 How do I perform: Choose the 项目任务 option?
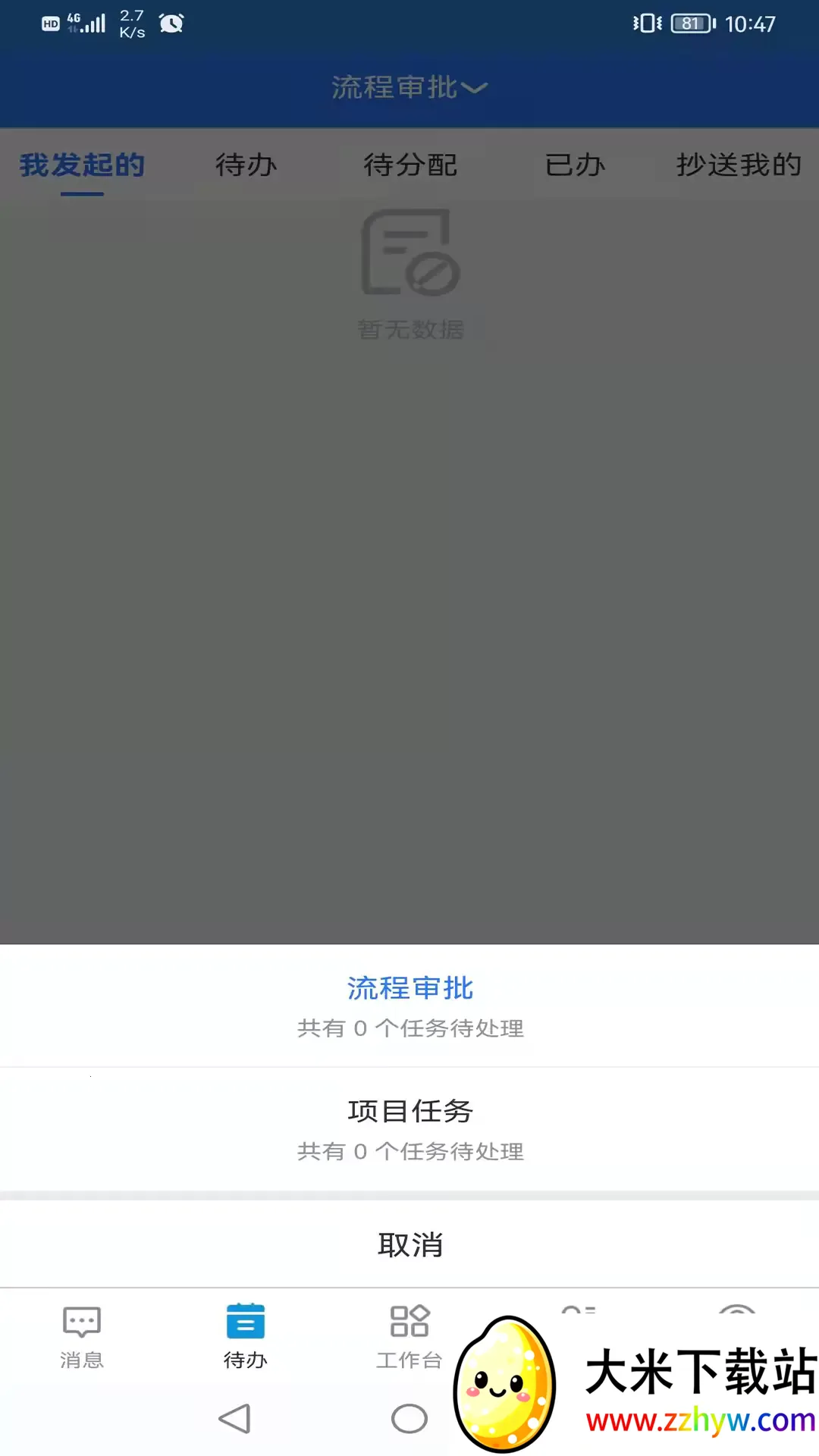[409, 1128]
